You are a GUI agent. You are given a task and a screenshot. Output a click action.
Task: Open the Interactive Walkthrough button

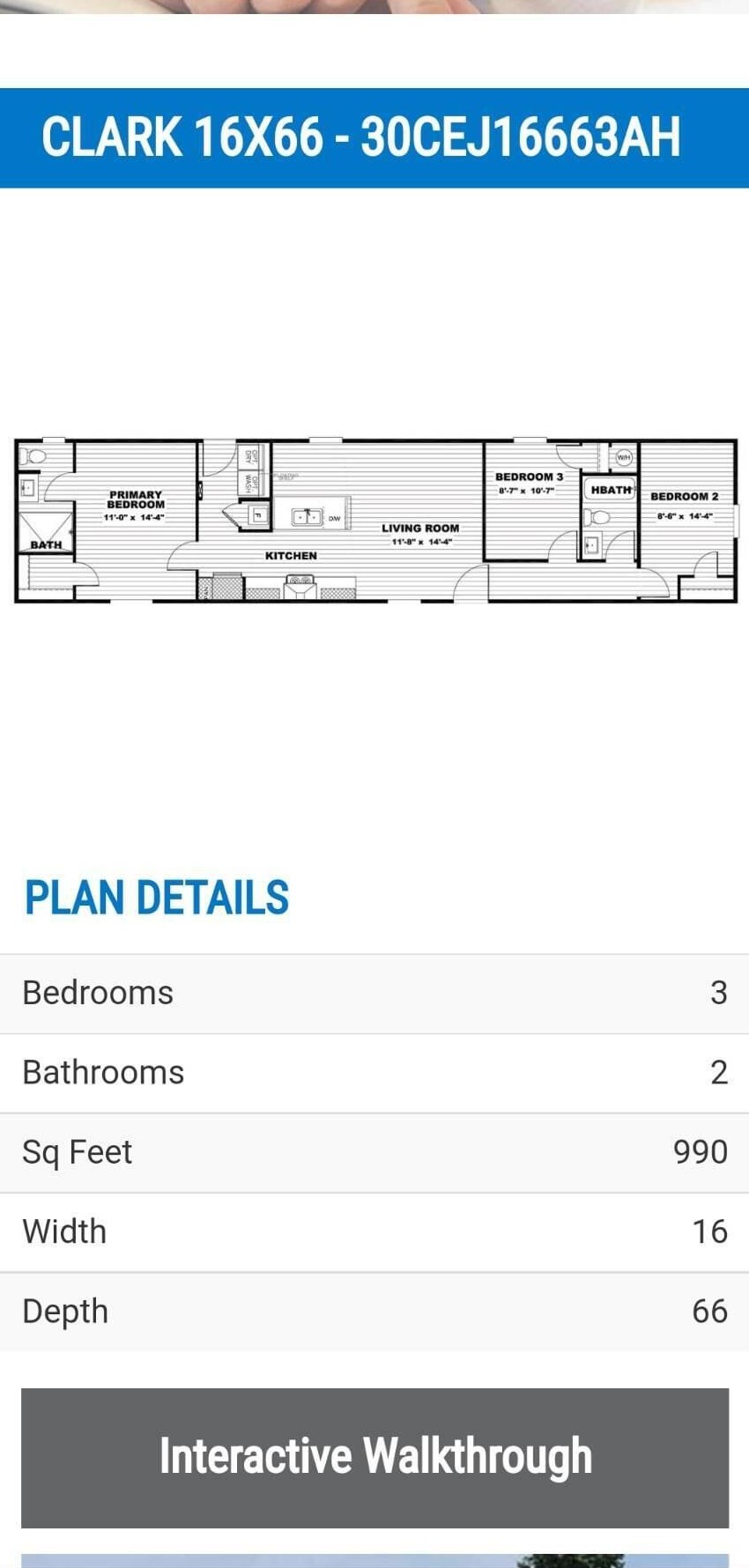coord(374,1457)
